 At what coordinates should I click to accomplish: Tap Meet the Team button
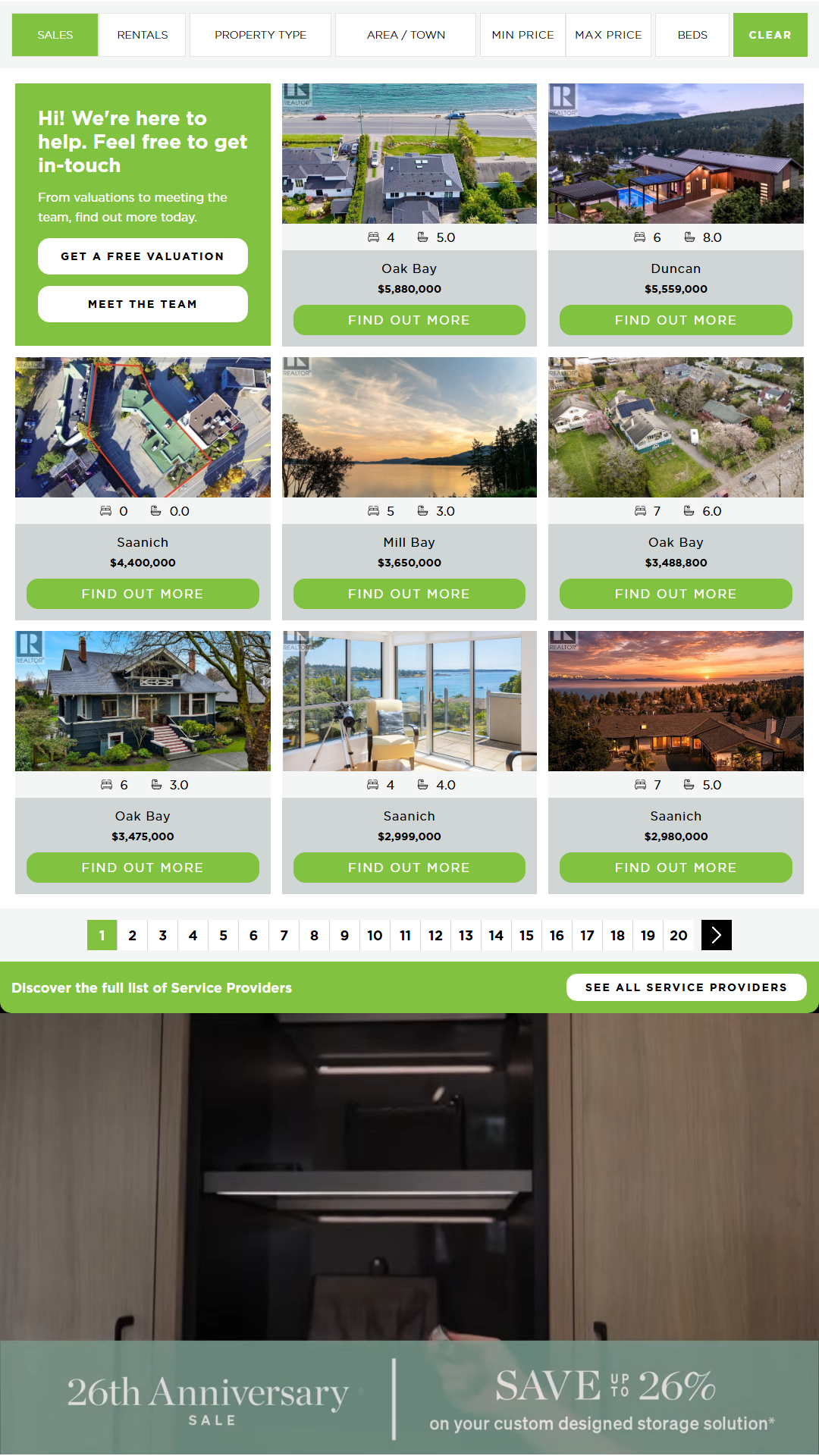point(143,304)
